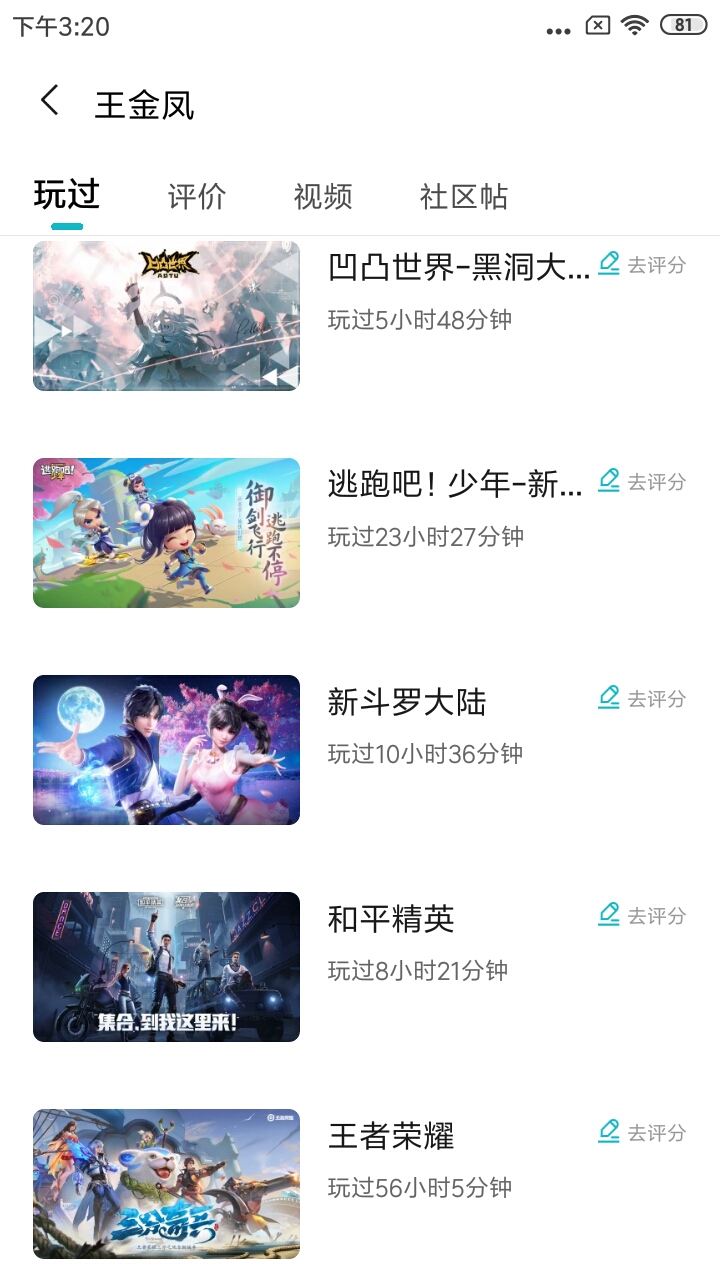Click the pencil icon next to 逃跑吧！少年
Image resolution: width=720 pixels, height=1280 pixels.
pyautogui.click(x=608, y=480)
